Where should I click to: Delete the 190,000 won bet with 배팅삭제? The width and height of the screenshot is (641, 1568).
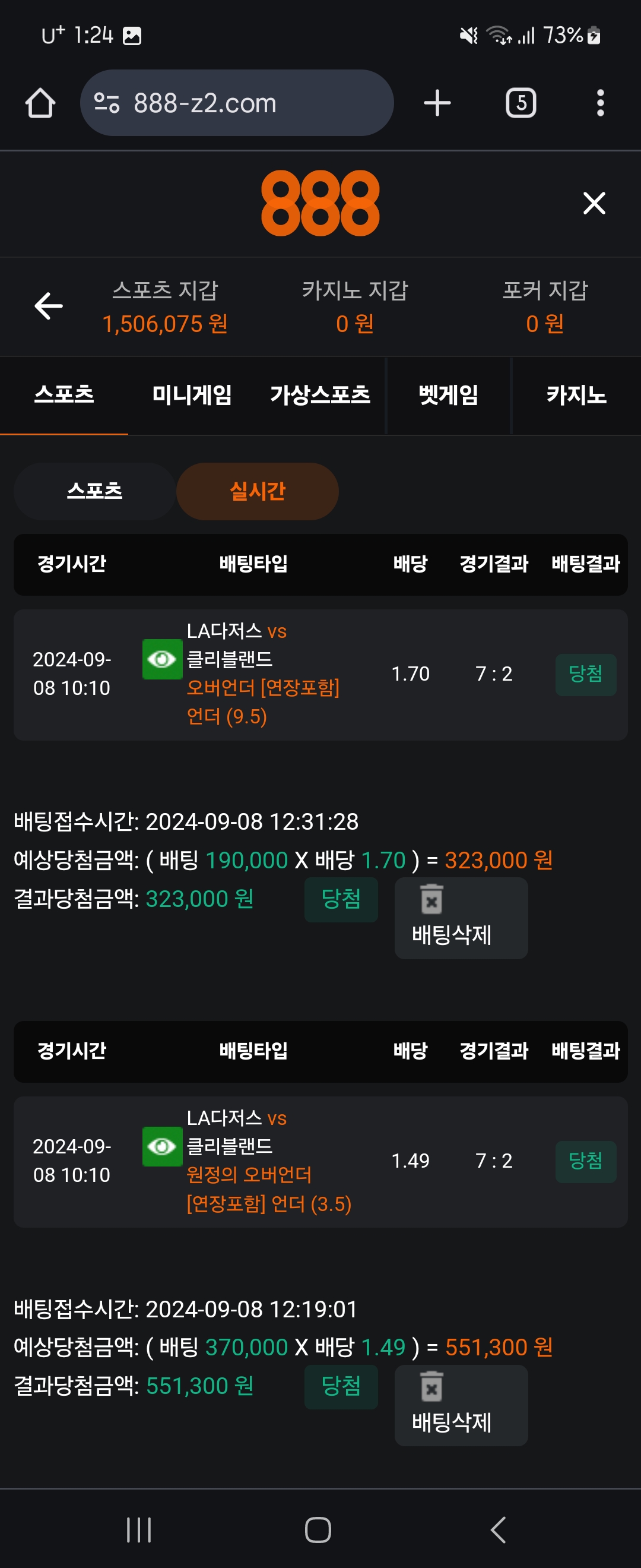[461, 918]
